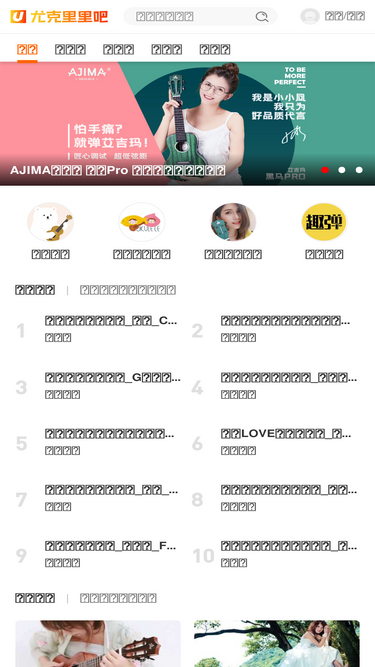Open the yellow 趣弹 shortcut
The height and width of the screenshot is (667, 375).
click(324, 222)
